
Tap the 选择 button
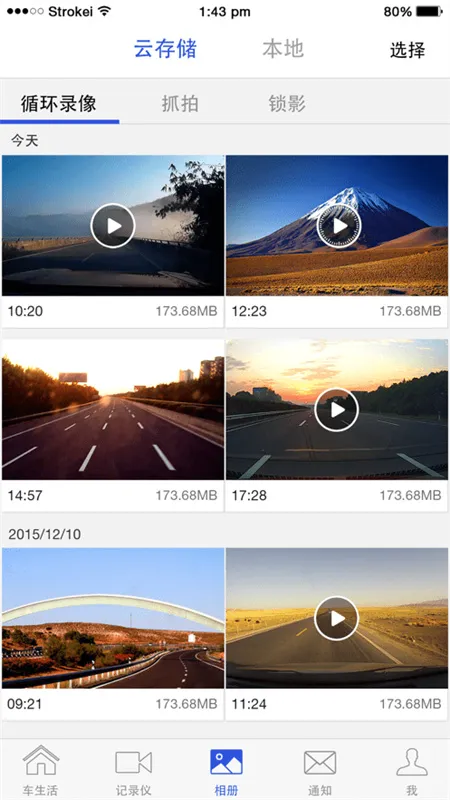click(407, 50)
